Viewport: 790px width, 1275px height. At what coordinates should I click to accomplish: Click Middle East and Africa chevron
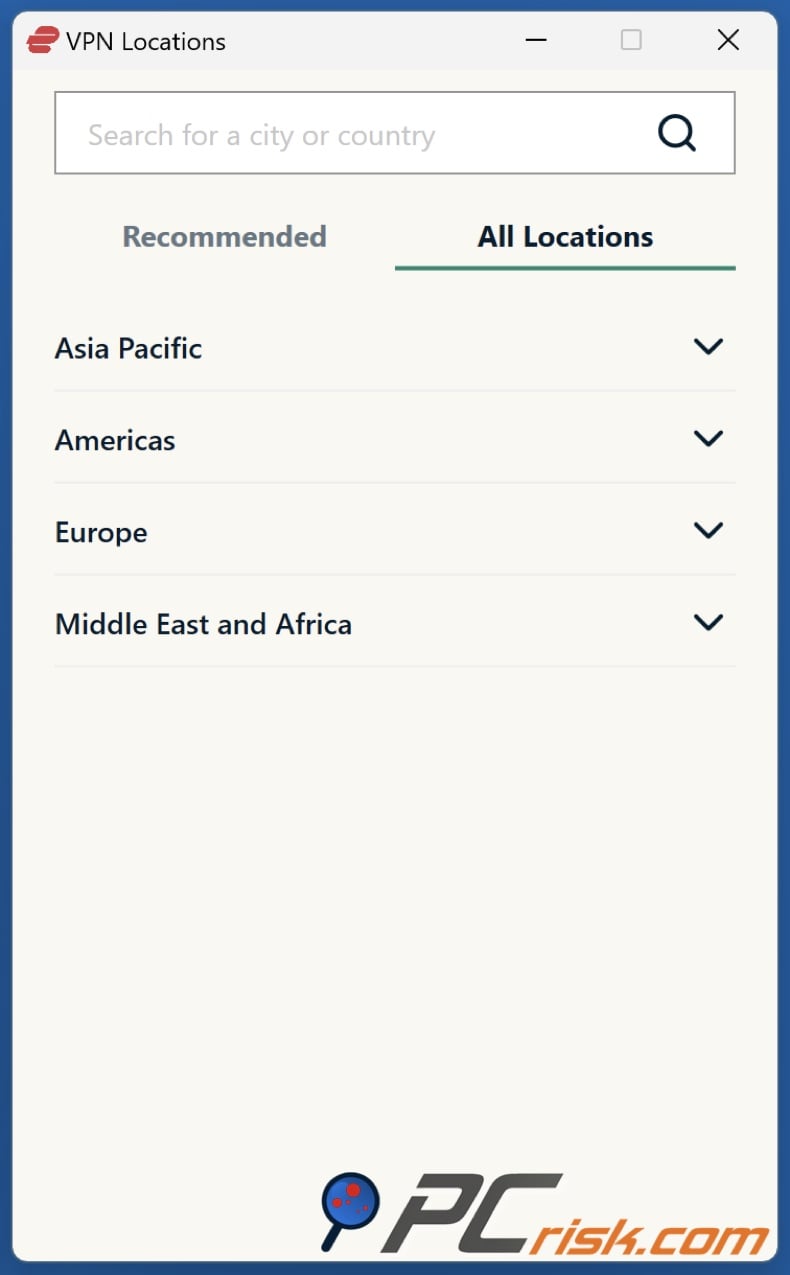[x=709, y=622]
